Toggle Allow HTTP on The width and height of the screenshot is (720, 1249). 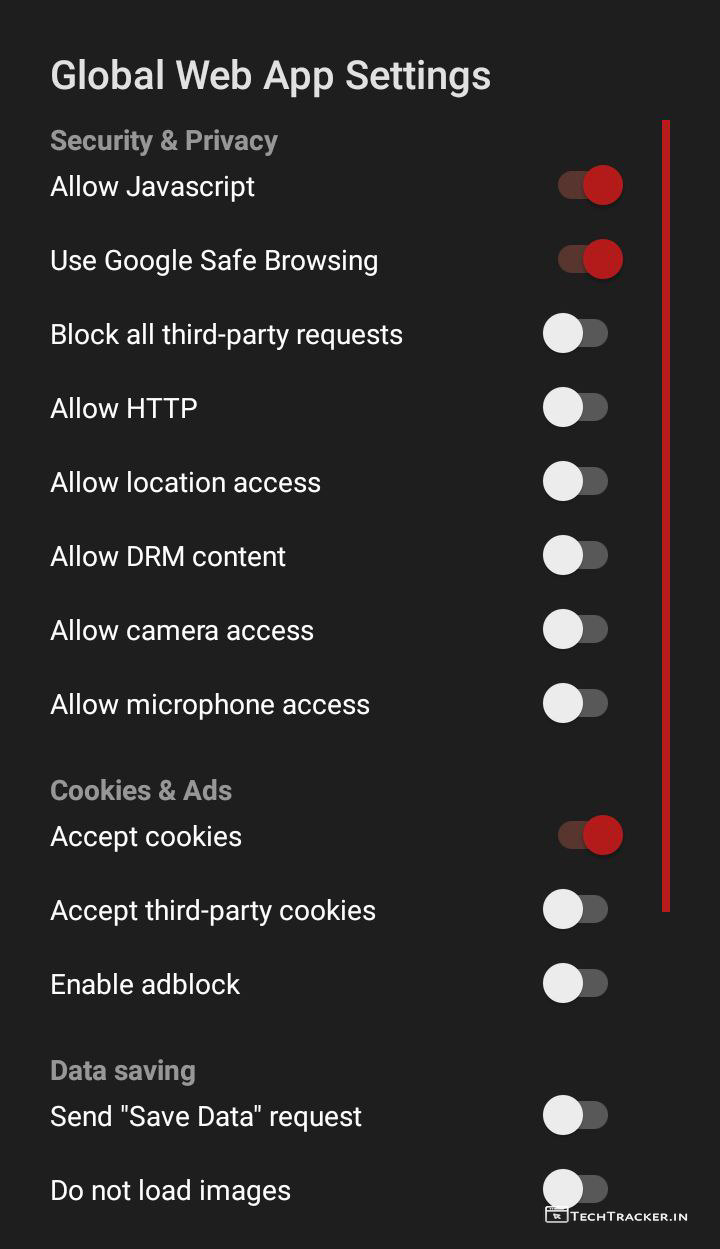click(576, 408)
